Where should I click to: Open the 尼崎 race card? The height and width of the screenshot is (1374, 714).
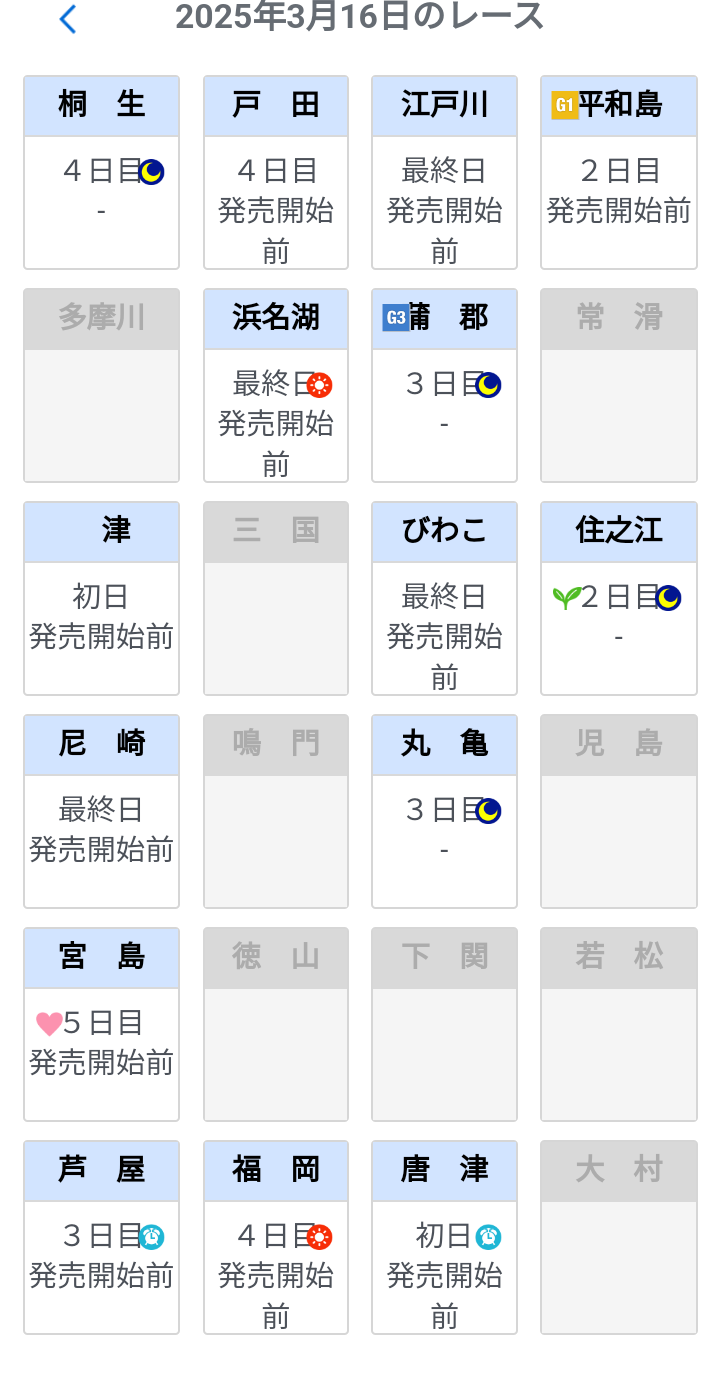[x=101, y=811]
